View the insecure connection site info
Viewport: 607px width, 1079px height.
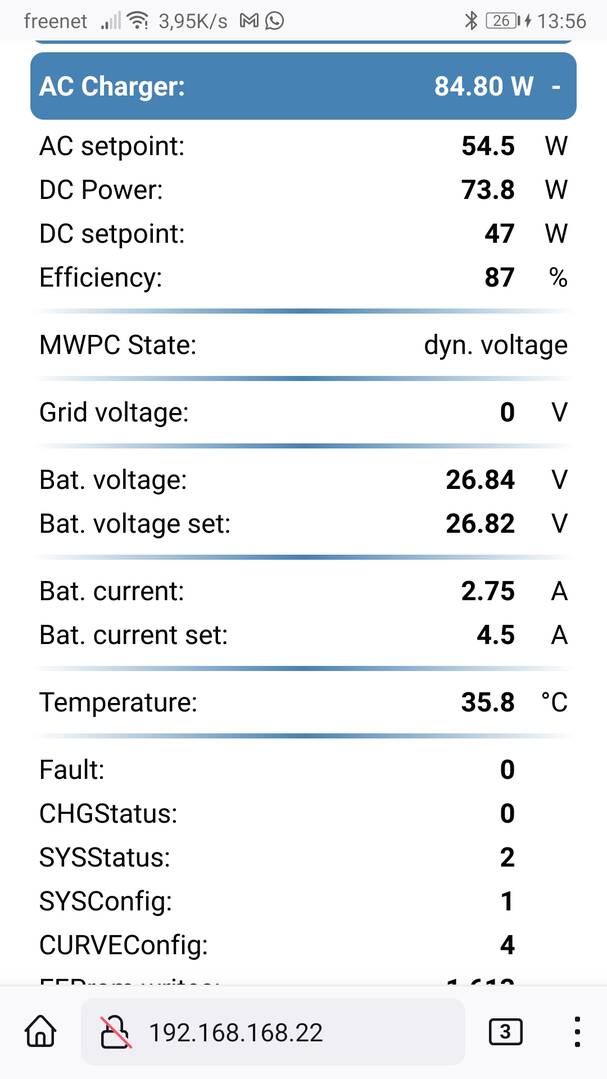click(x=117, y=1031)
